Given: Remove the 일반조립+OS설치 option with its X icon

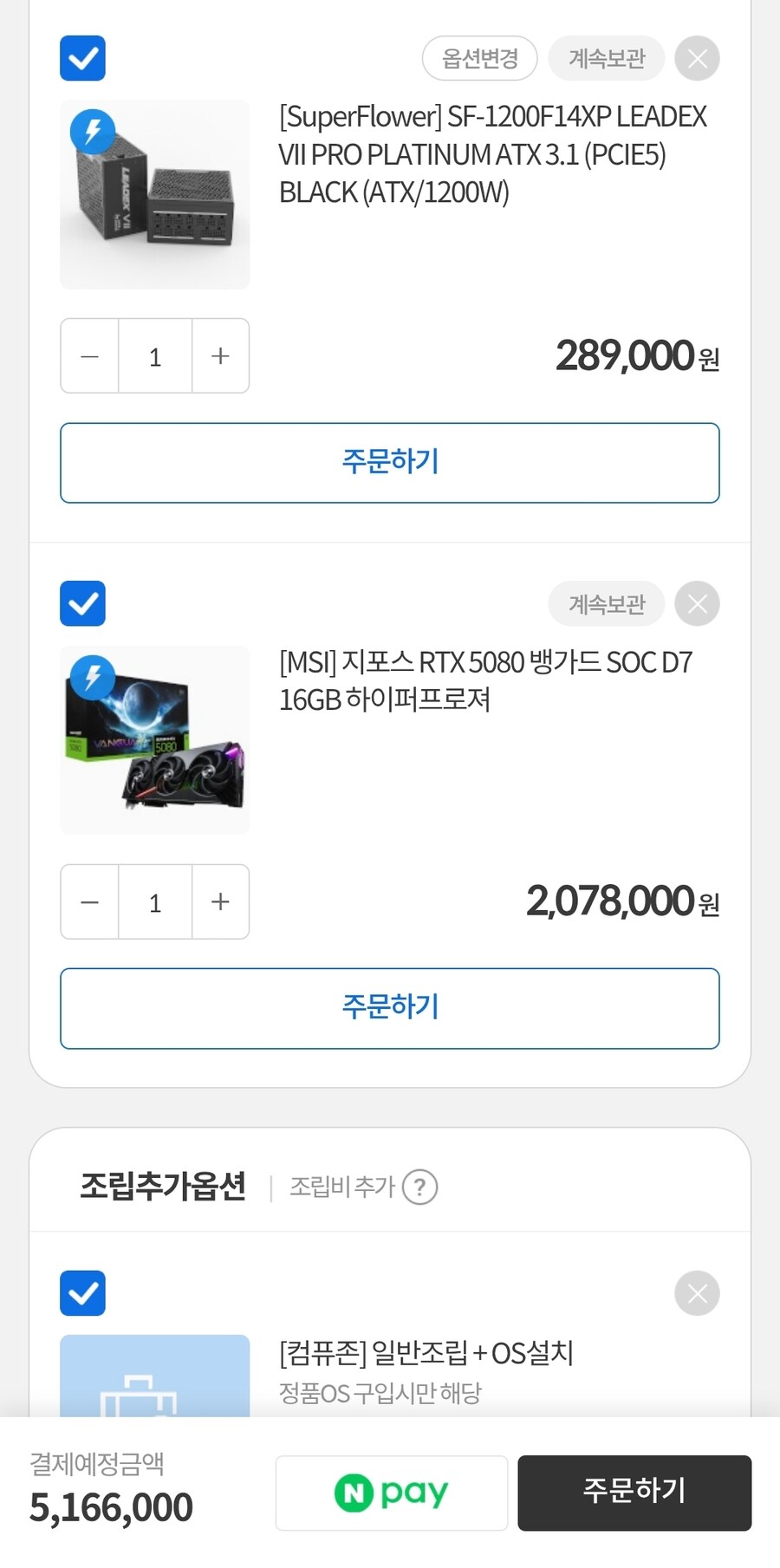Looking at the screenshot, I should coord(697,1293).
